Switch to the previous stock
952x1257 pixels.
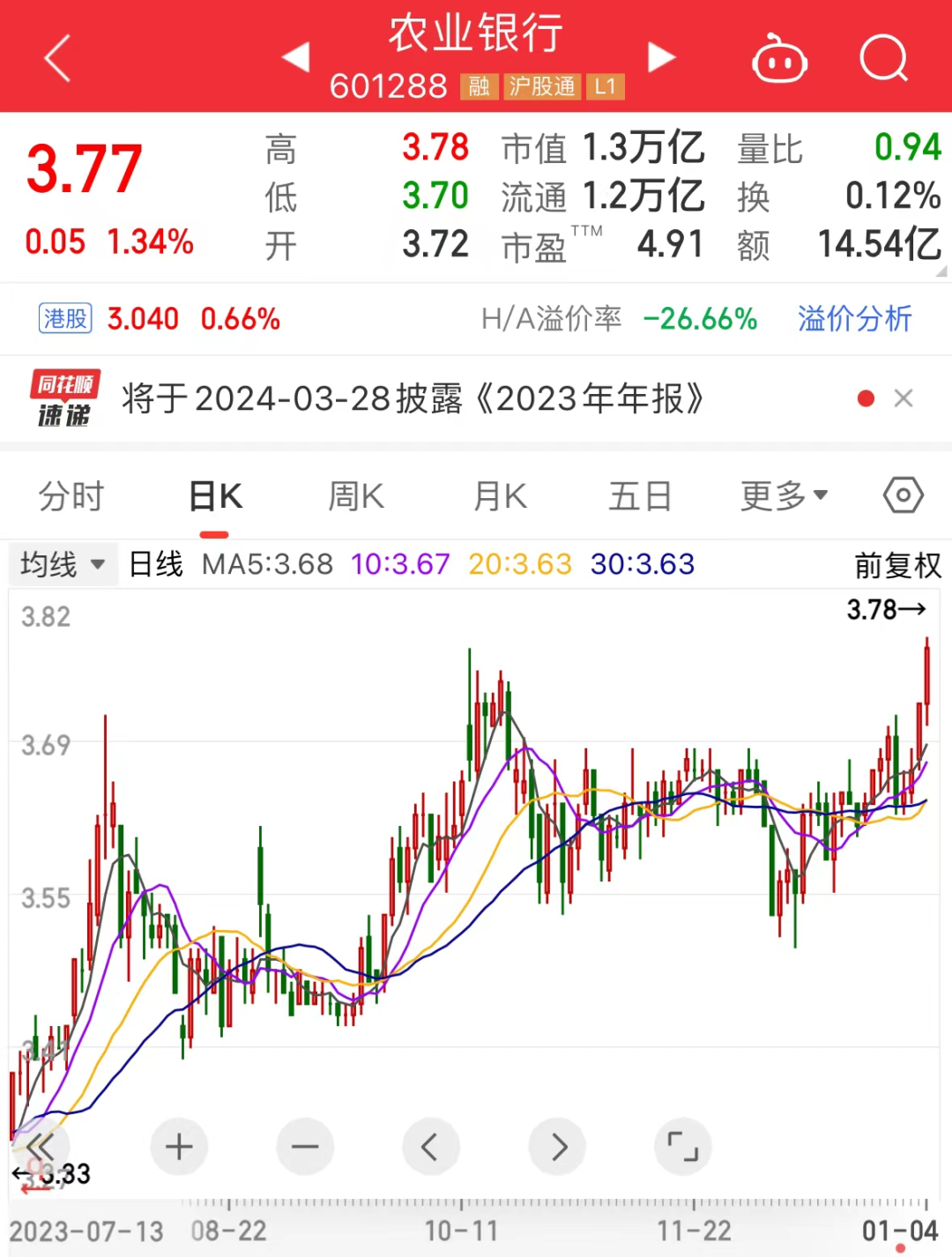point(296,57)
